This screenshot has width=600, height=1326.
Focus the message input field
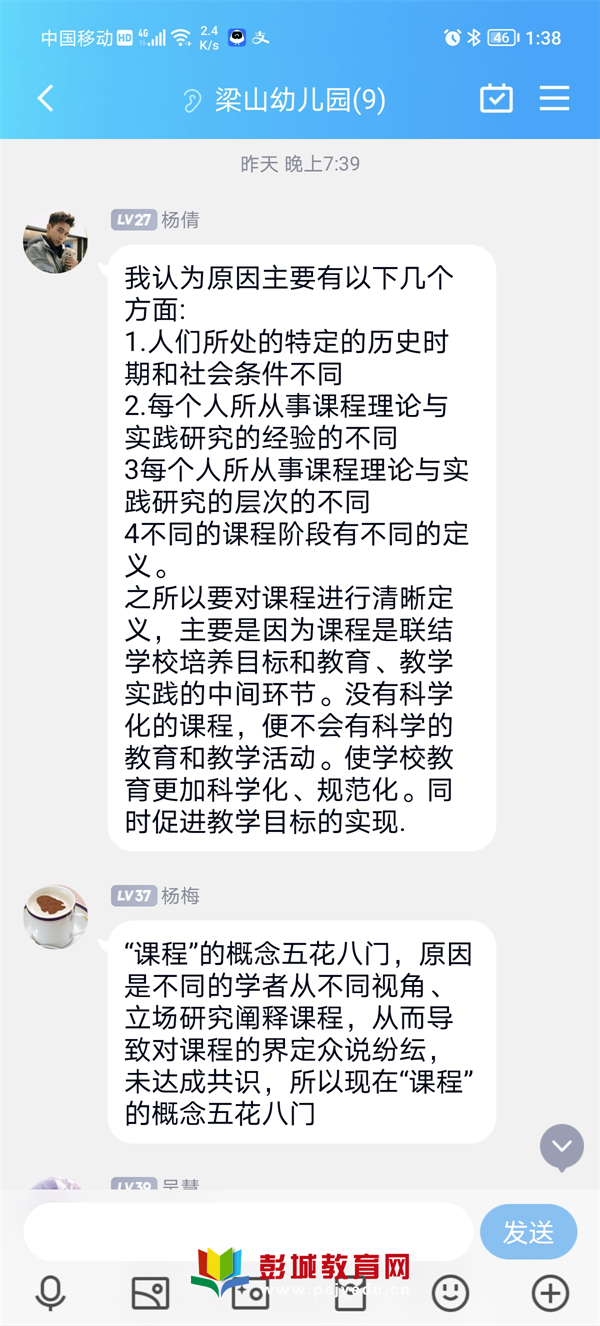coord(248,1232)
